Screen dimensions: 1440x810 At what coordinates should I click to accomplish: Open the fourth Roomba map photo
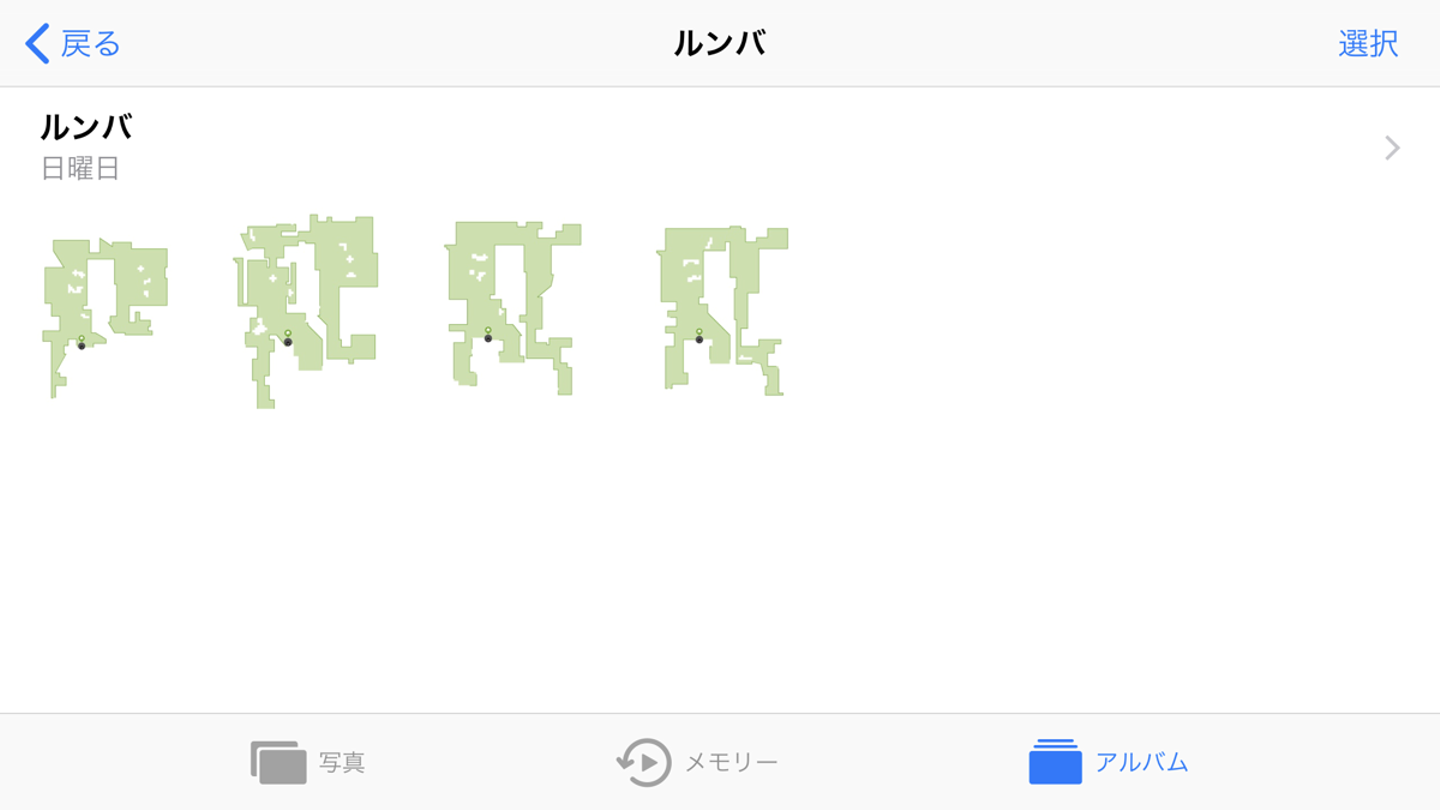722,309
